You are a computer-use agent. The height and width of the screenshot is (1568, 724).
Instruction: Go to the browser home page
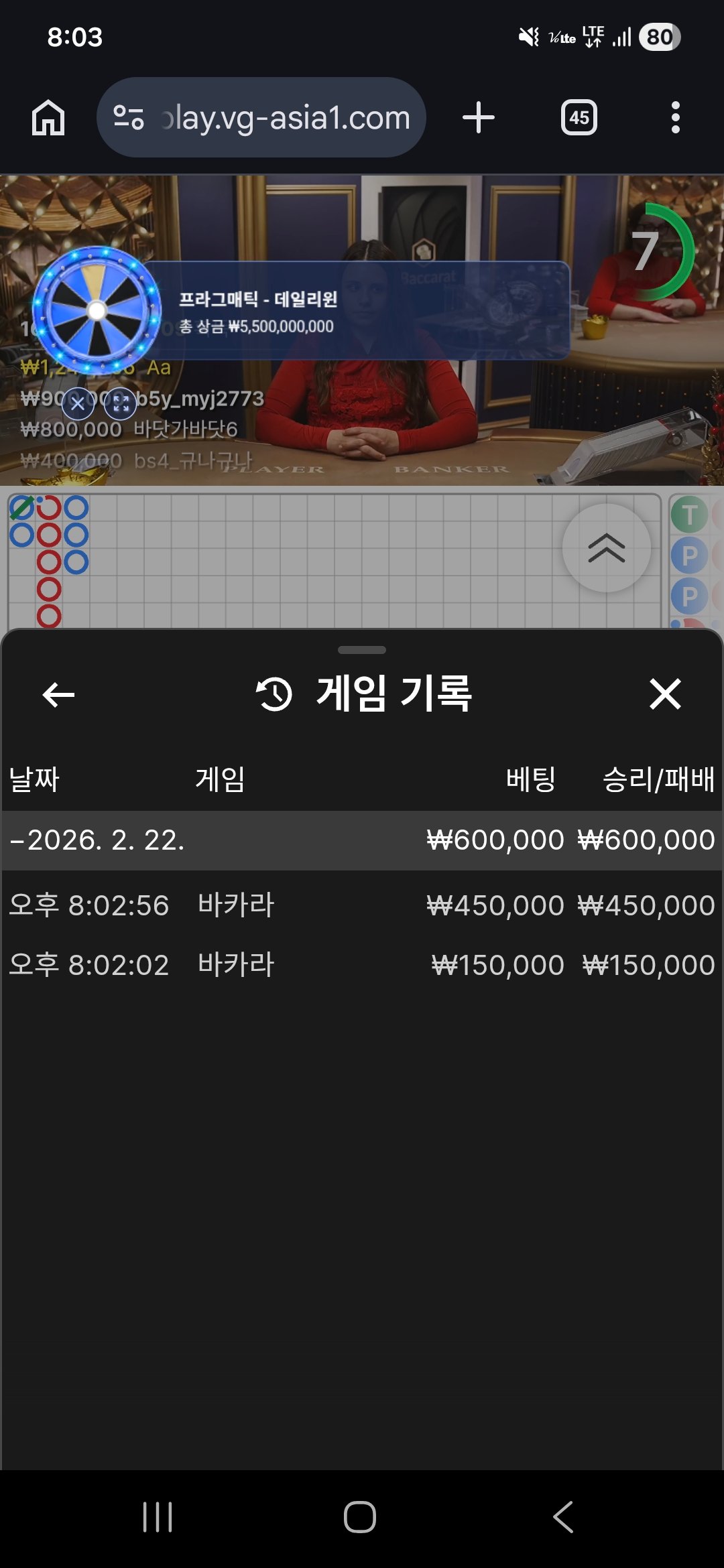(x=48, y=118)
